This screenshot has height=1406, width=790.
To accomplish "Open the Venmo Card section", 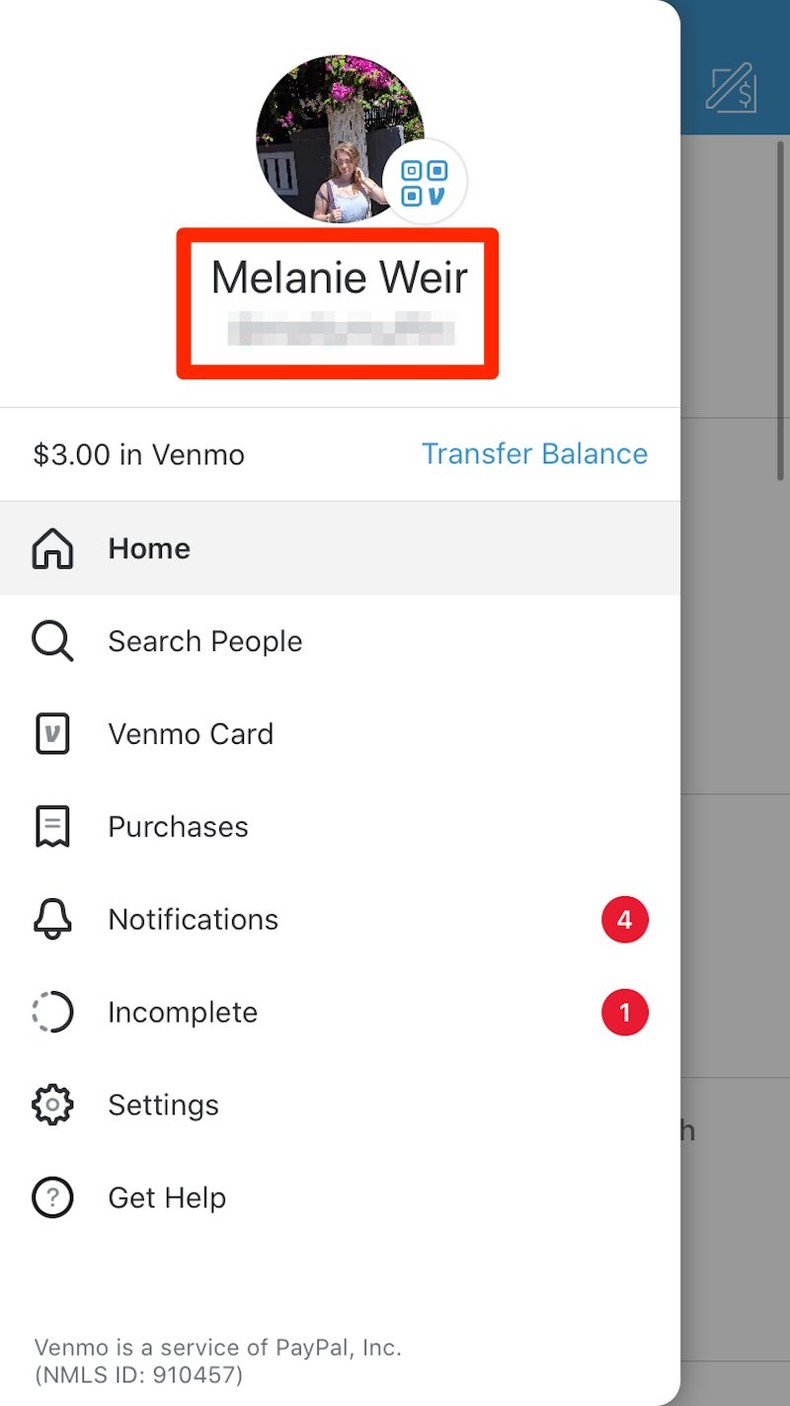I will (x=190, y=734).
